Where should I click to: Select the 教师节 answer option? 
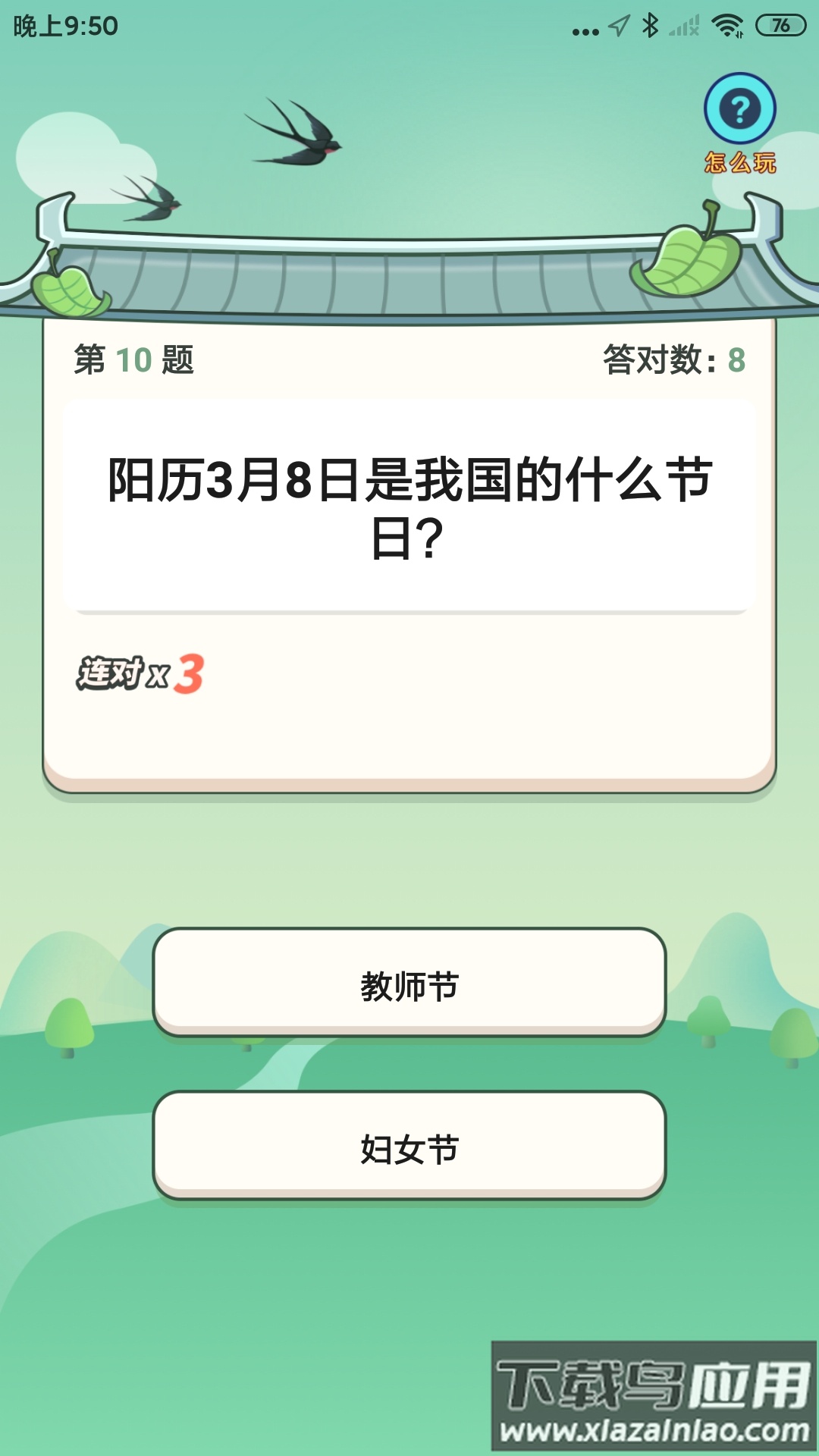pyautogui.click(x=409, y=984)
